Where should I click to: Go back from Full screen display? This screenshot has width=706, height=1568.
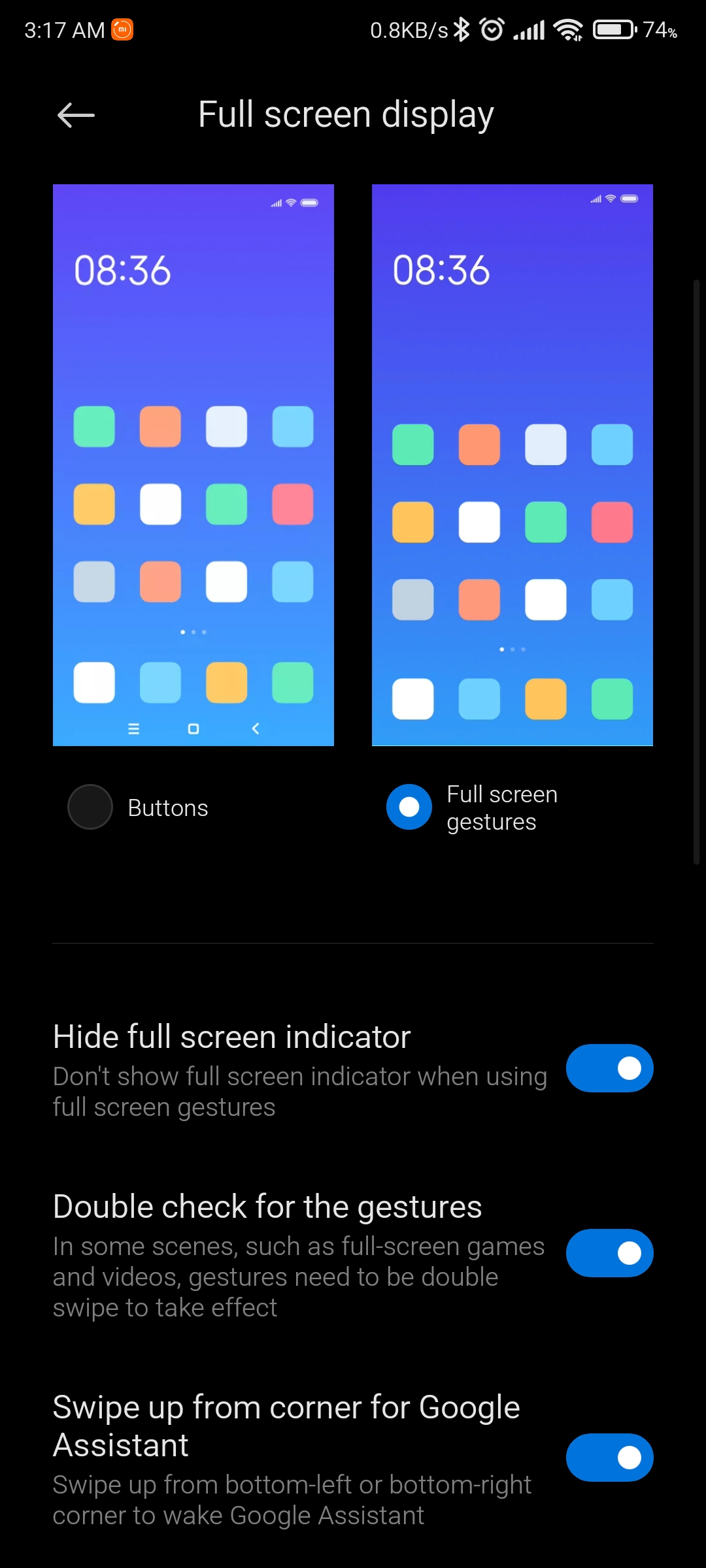click(x=76, y=116)
